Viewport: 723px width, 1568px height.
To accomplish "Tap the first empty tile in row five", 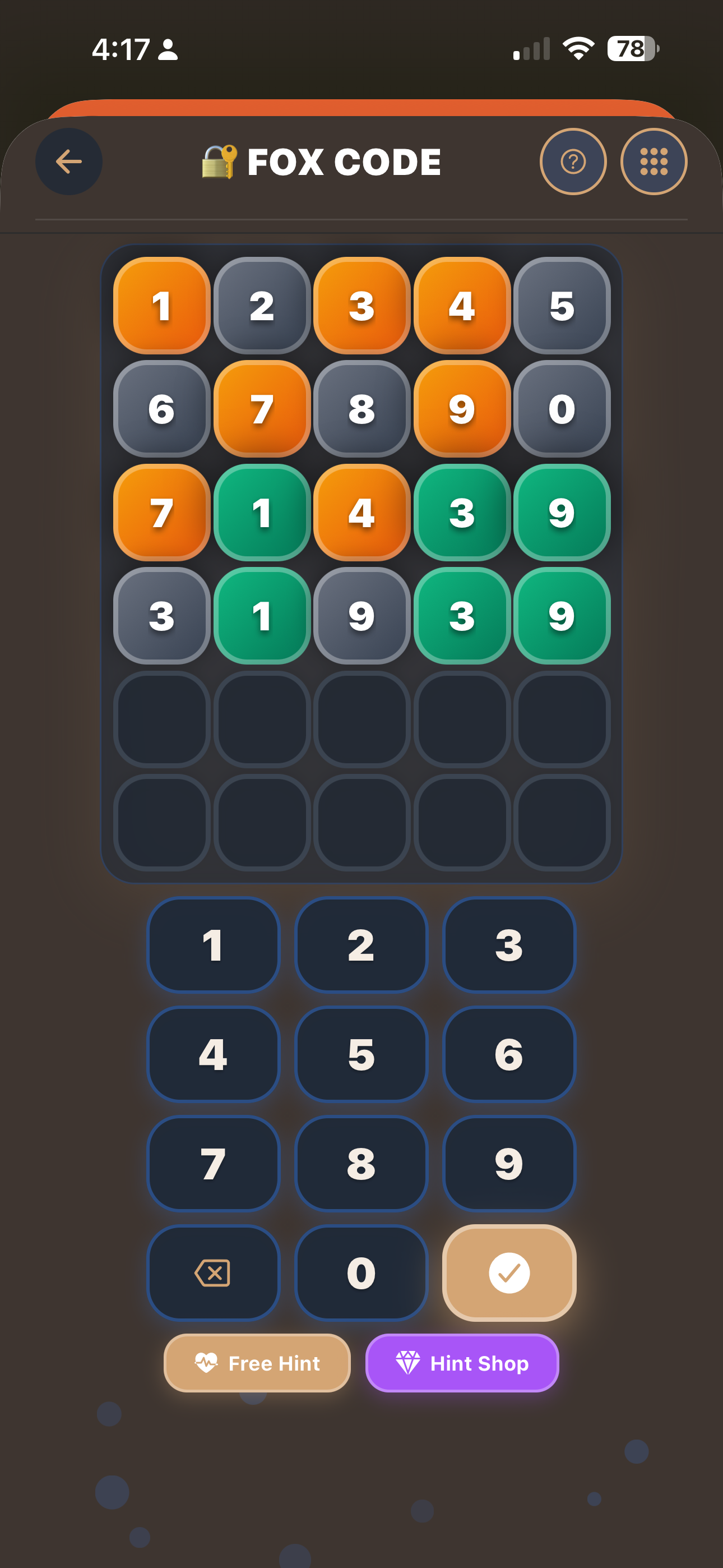I will [x=162, y=721].
